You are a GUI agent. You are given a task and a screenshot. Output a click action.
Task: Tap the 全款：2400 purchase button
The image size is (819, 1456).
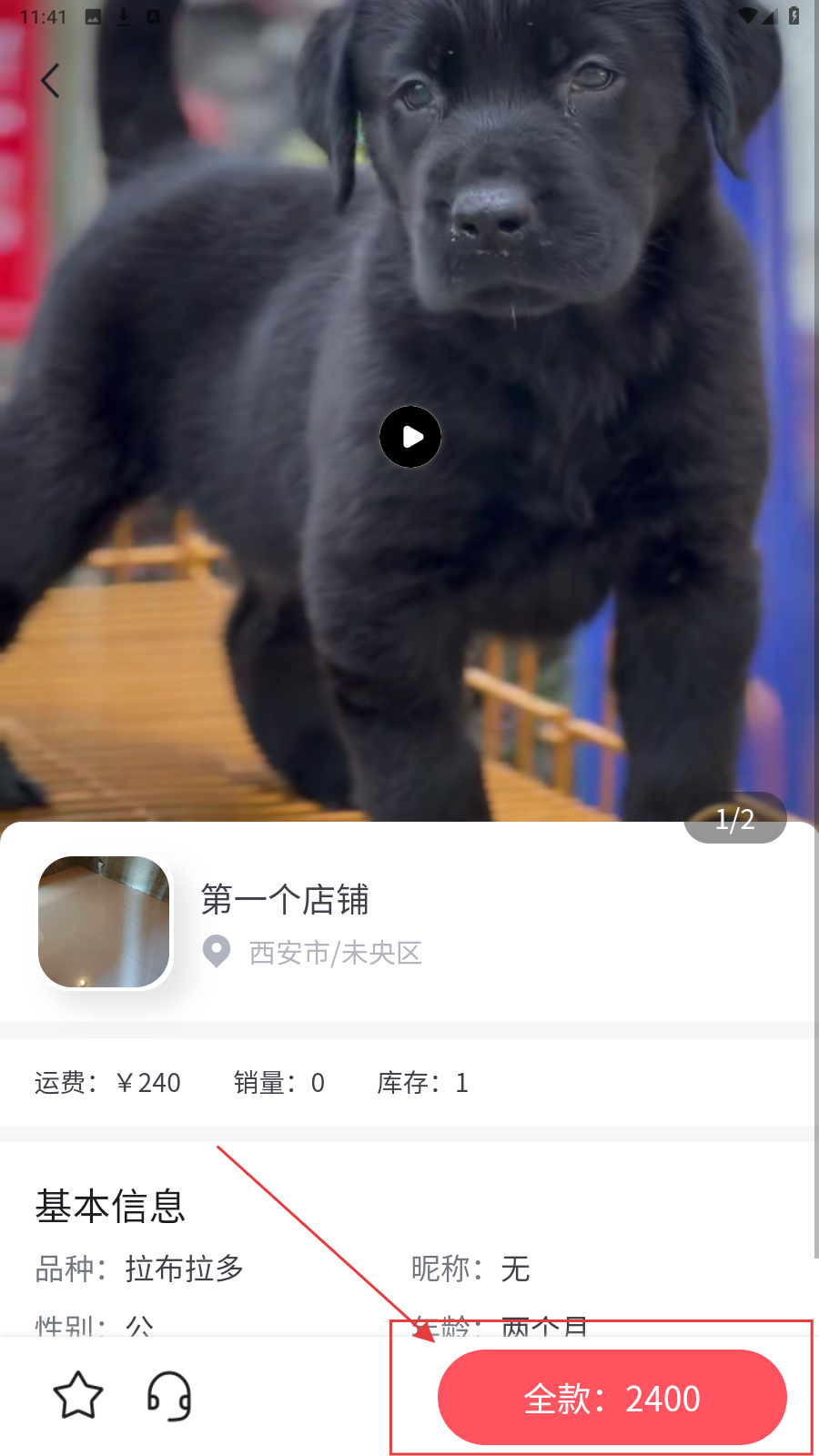click(612, 1398)
